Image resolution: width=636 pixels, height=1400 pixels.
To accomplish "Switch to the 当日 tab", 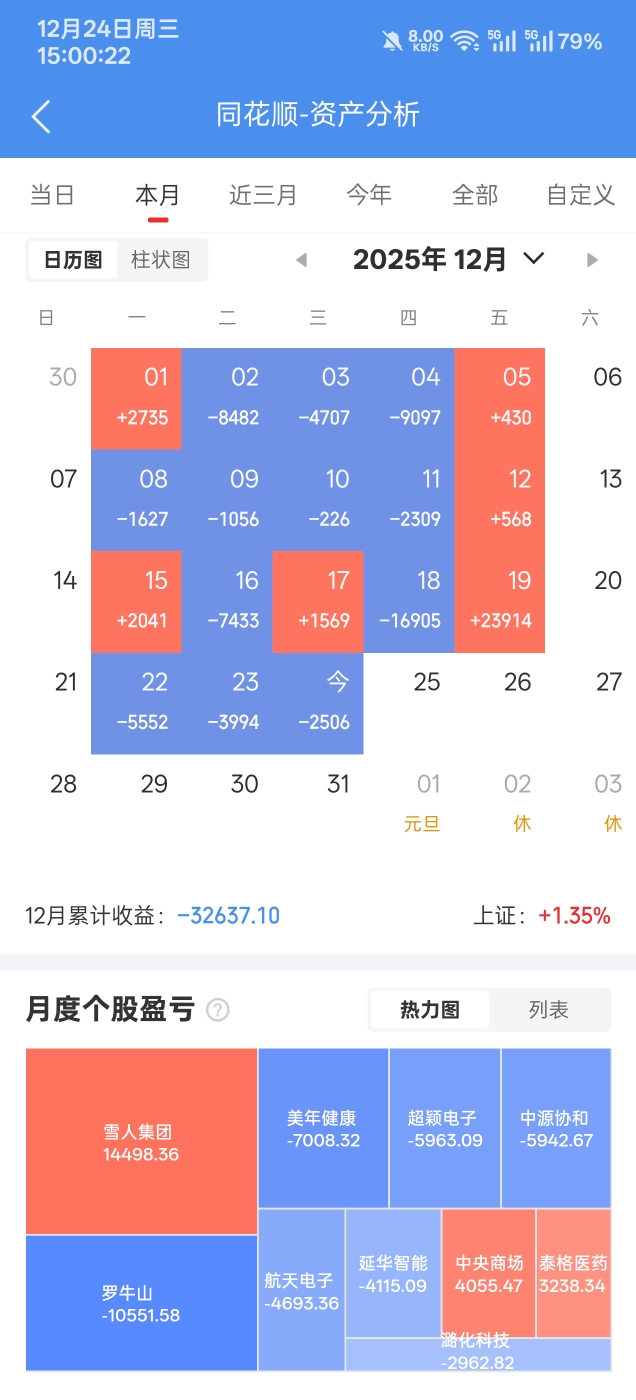I will coord(52,195).
